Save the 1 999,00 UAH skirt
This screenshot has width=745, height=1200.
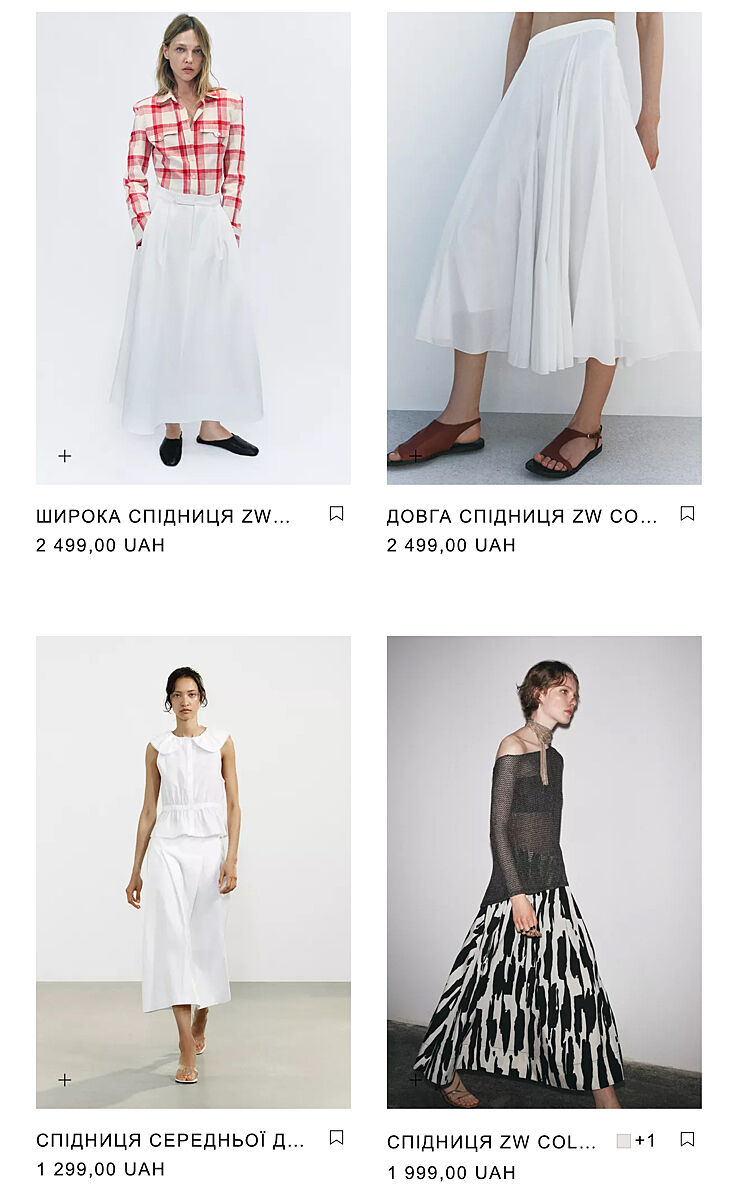687,1139
